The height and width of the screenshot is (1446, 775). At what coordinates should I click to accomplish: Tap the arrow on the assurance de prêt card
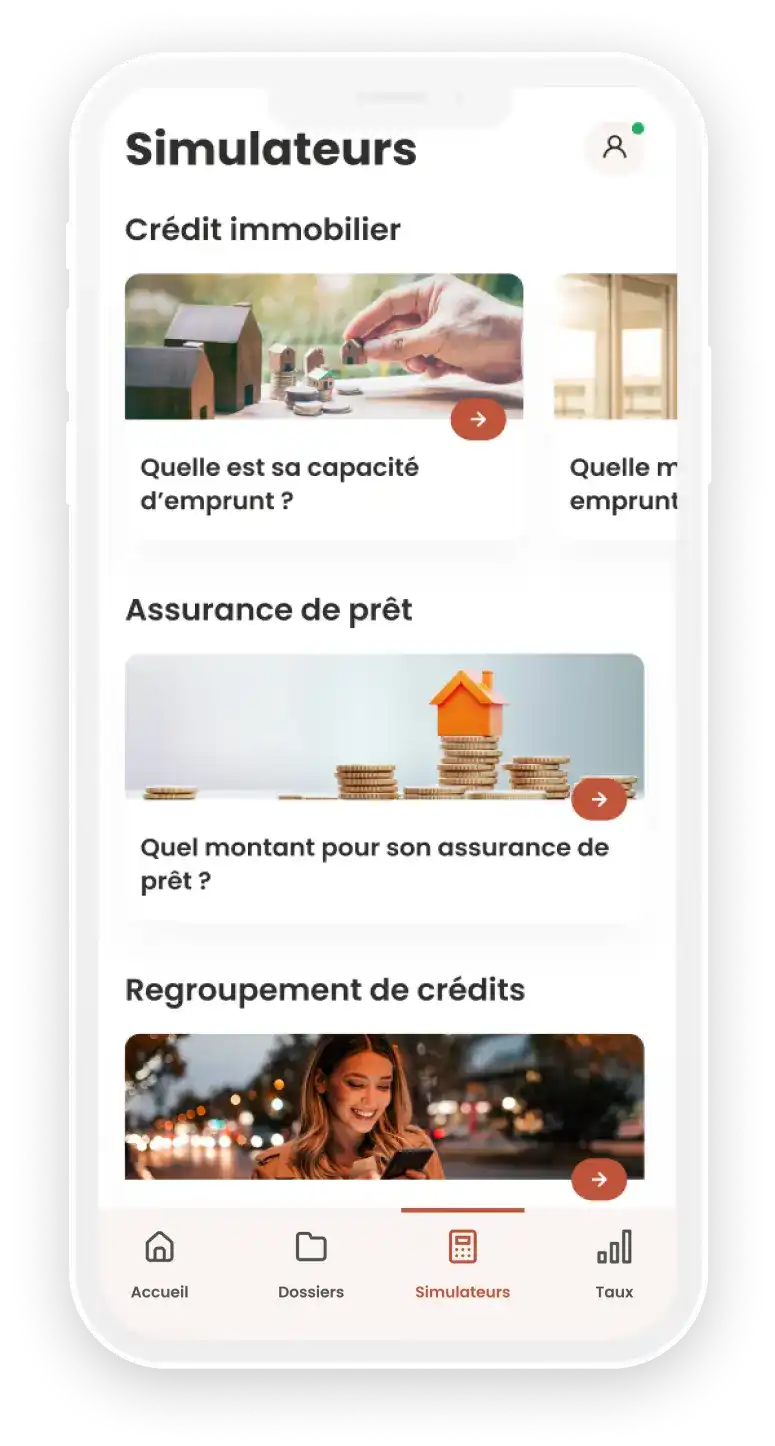pyautogui.click(x=598, y=799)
